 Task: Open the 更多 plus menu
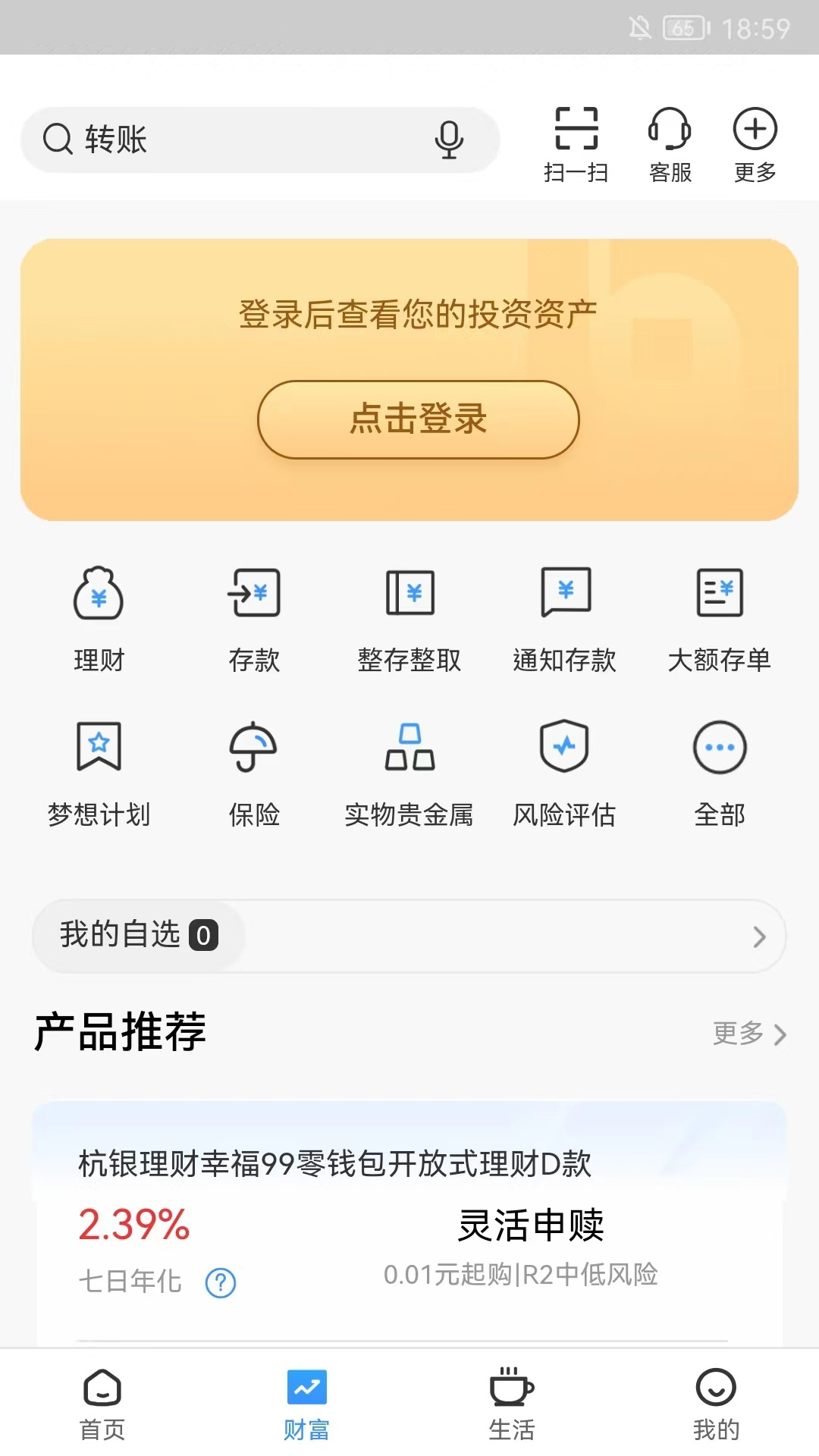[755, 144]
